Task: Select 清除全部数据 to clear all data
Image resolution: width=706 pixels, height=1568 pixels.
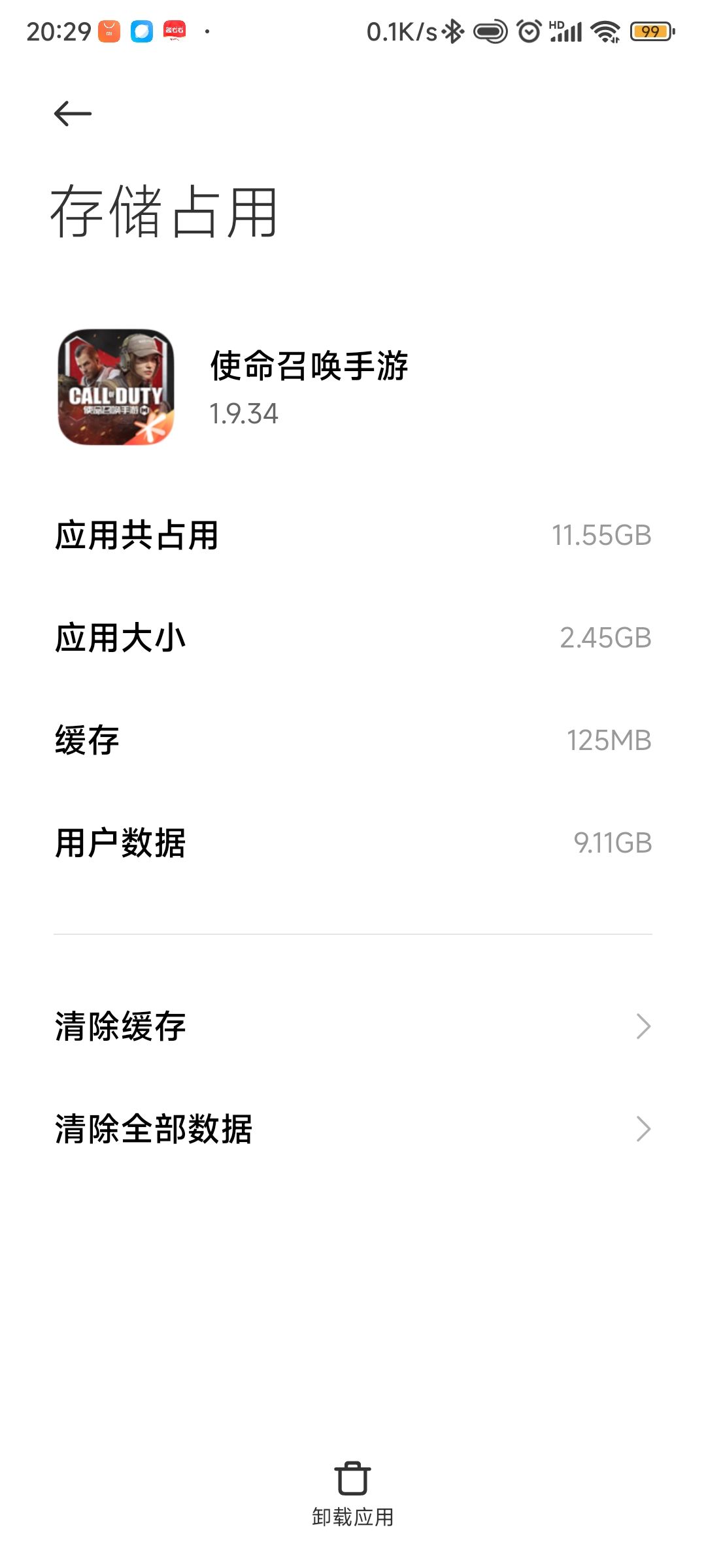Action: pyautogui.click(x=353, y=1128)
